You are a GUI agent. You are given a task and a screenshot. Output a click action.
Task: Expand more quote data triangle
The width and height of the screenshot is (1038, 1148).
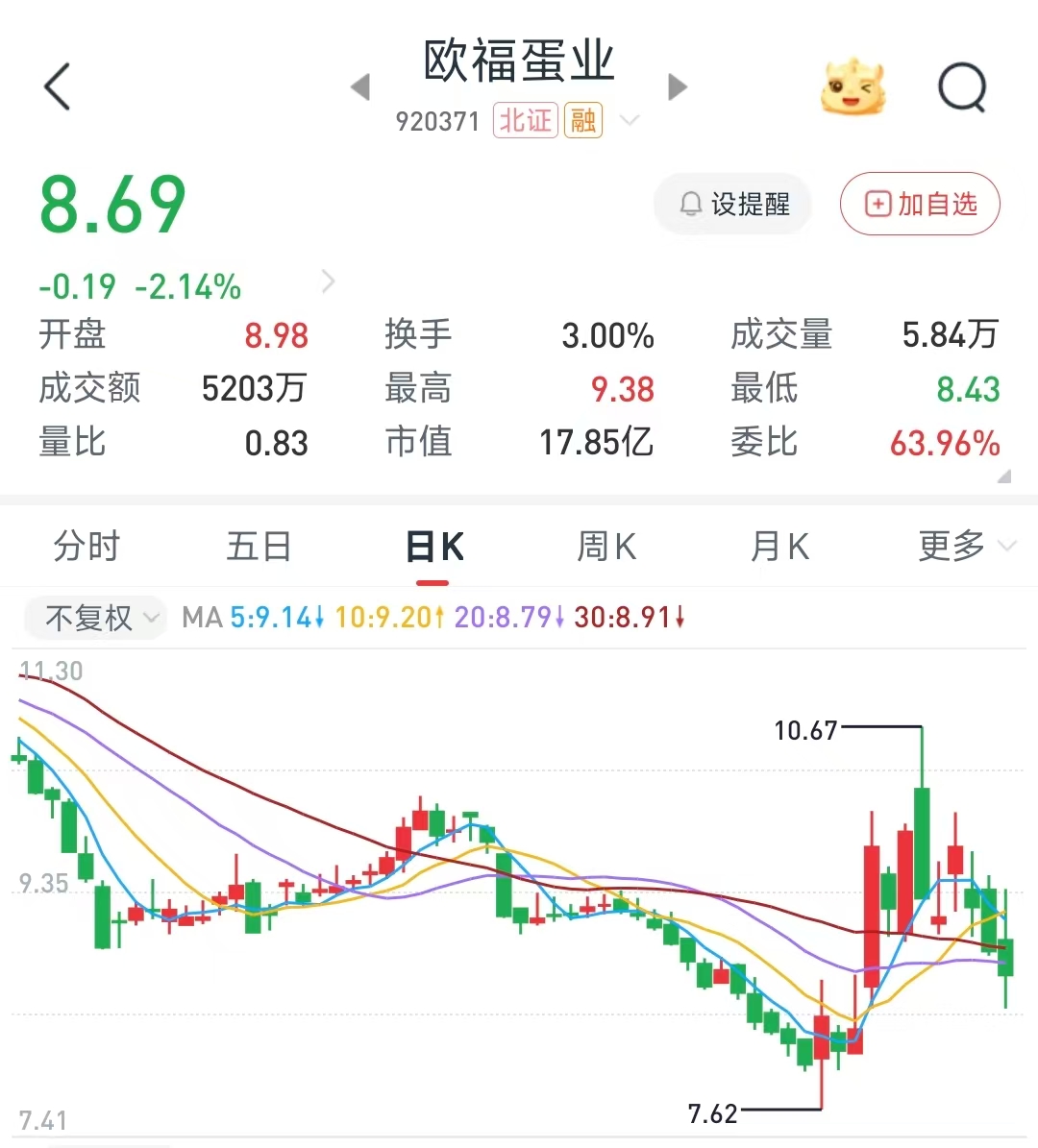coord(1004,476)
